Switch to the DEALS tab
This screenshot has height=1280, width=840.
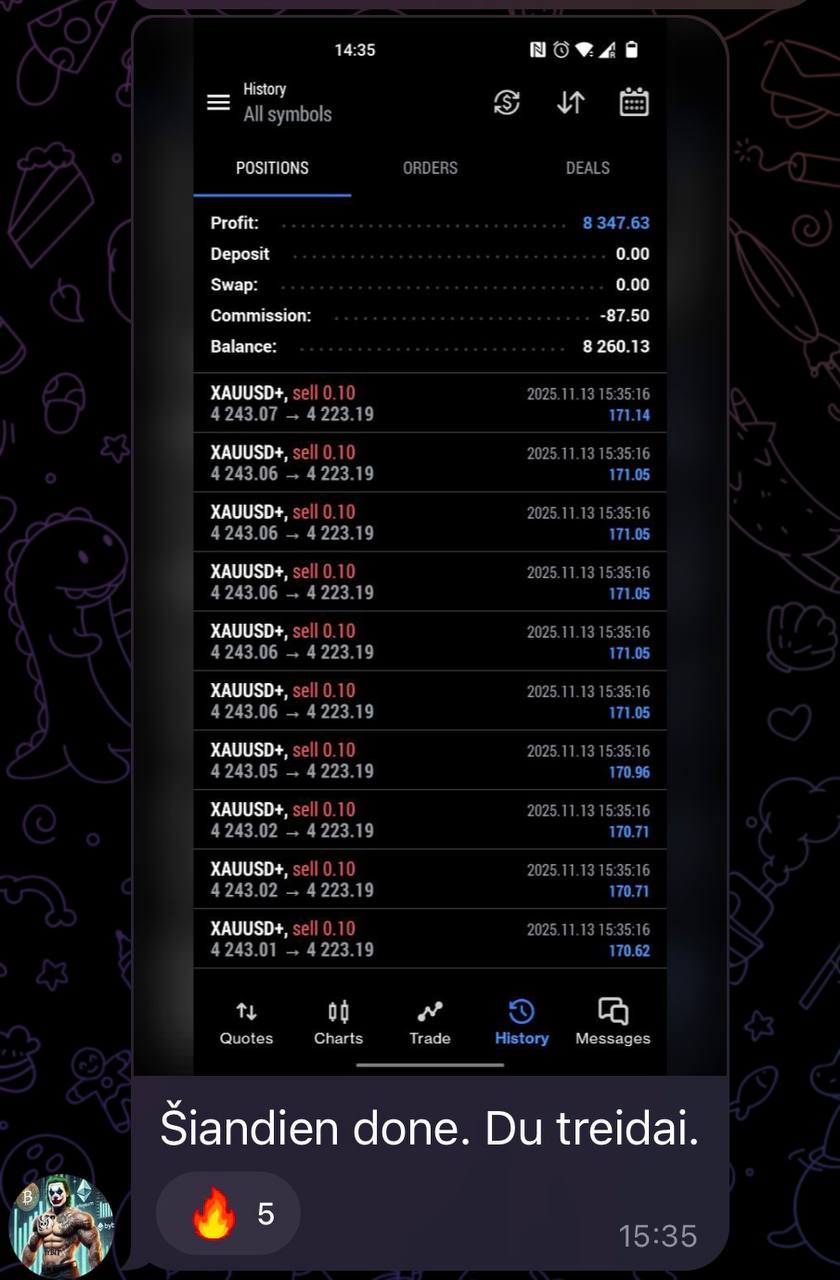587,168
